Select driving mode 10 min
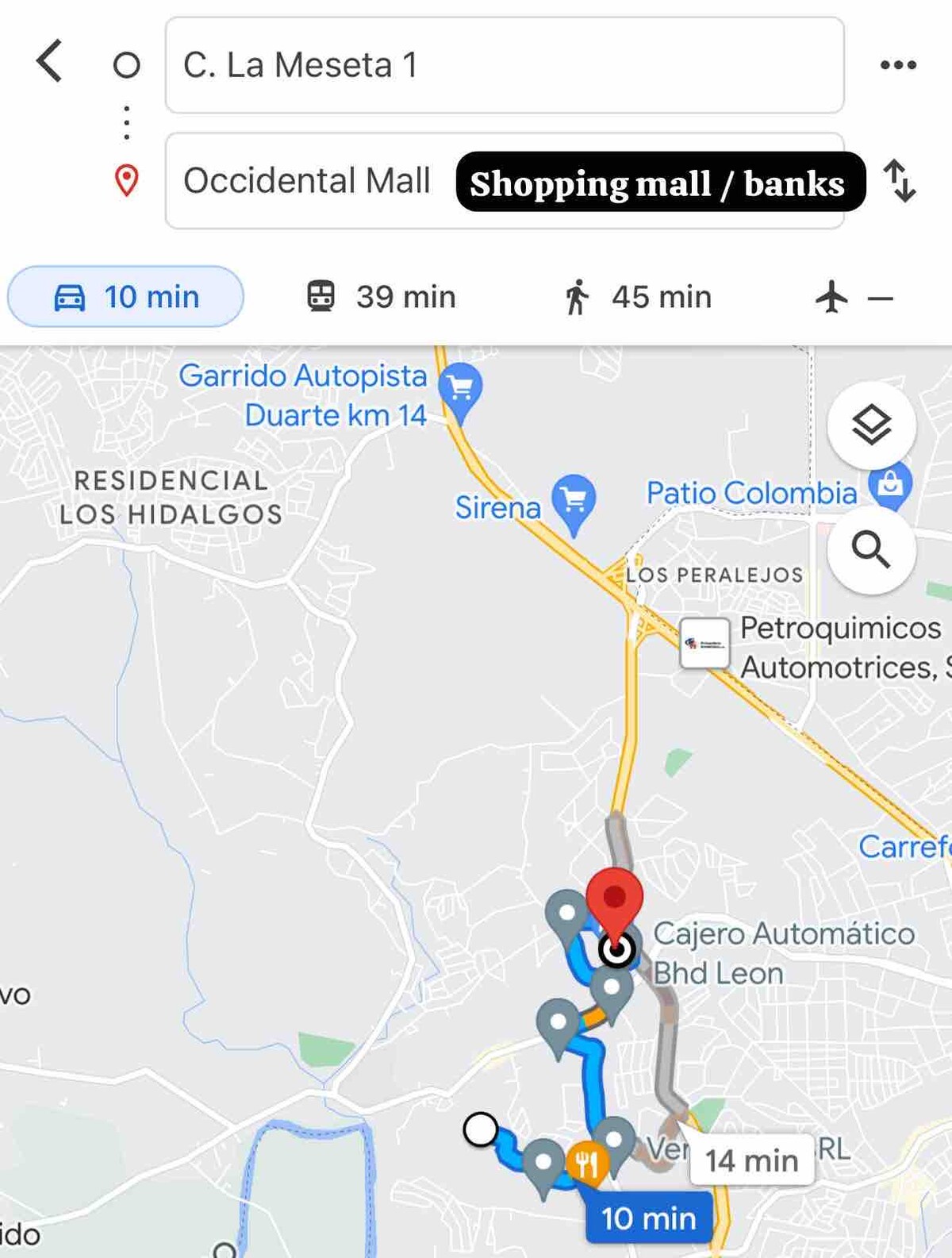This screenshot has width=952, height=1258. 125,297
